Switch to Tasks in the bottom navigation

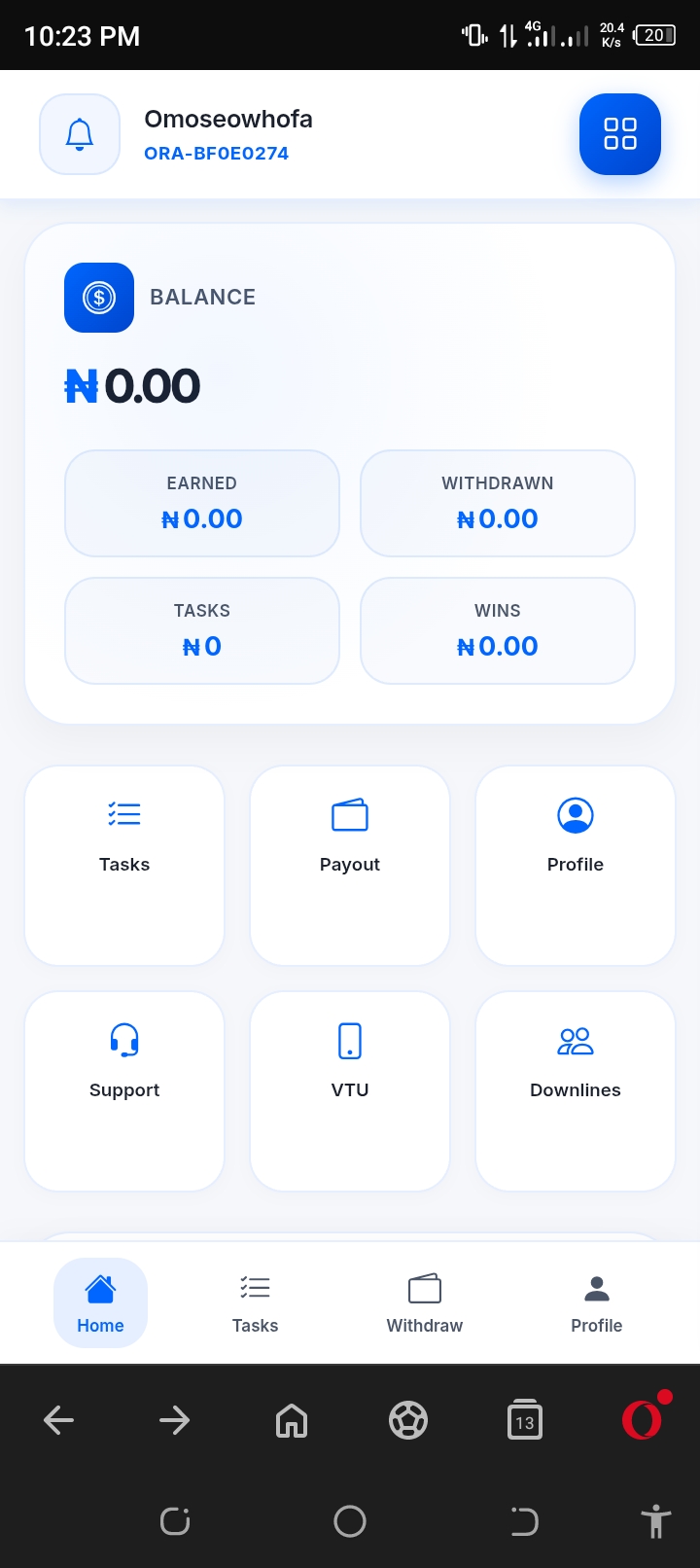click(x=255, y=1303)
